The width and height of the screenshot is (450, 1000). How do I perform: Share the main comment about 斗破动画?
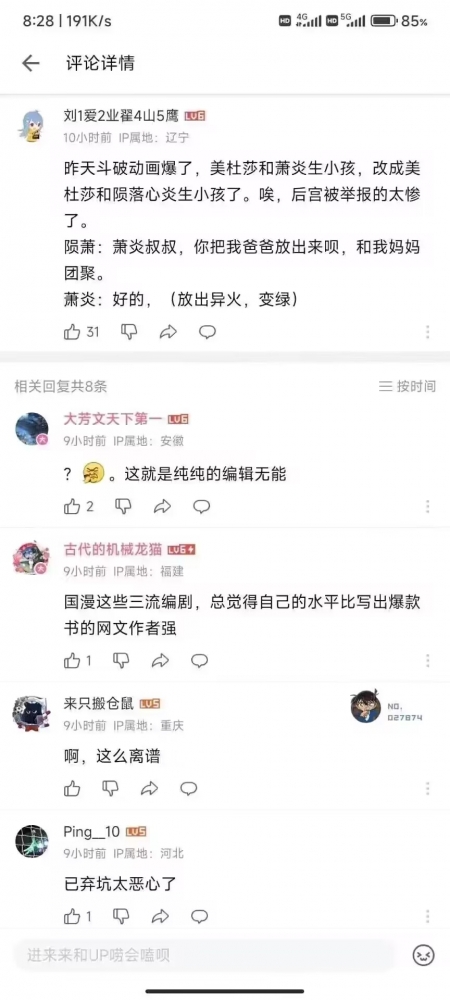point(168,332)
